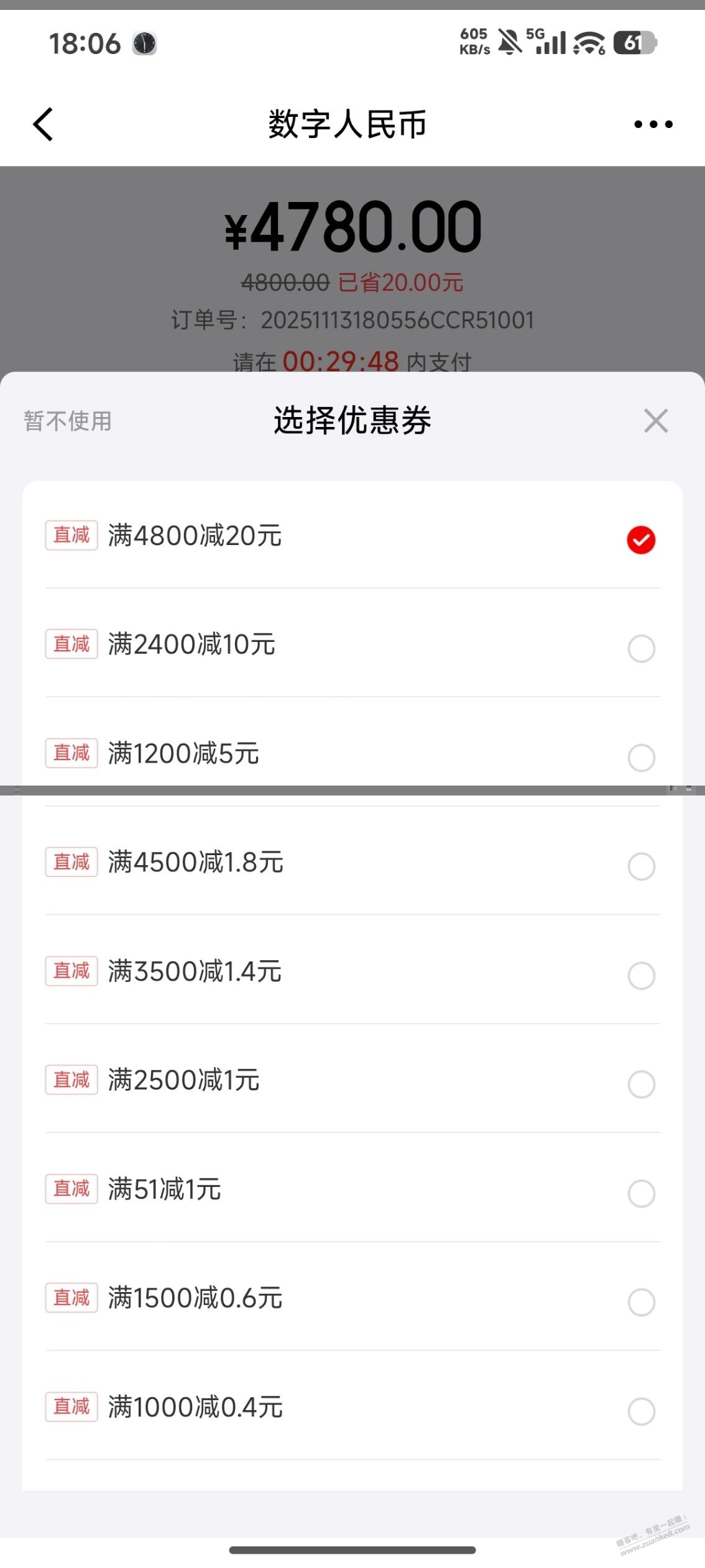
Task: Close the 选择优惠券 coupon sheet
Action: 656,421
